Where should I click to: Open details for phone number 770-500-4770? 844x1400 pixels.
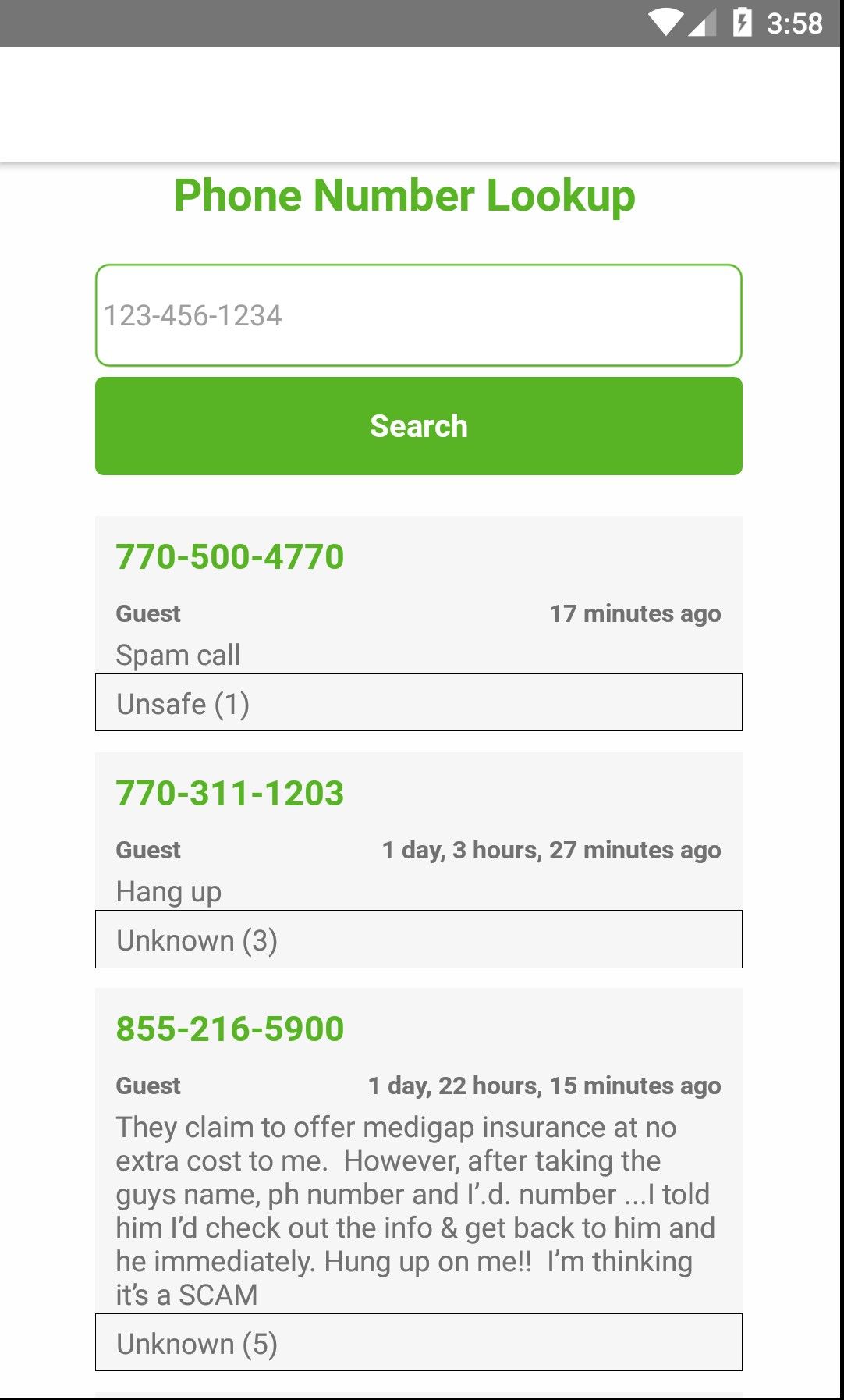(x=230, y=557)
